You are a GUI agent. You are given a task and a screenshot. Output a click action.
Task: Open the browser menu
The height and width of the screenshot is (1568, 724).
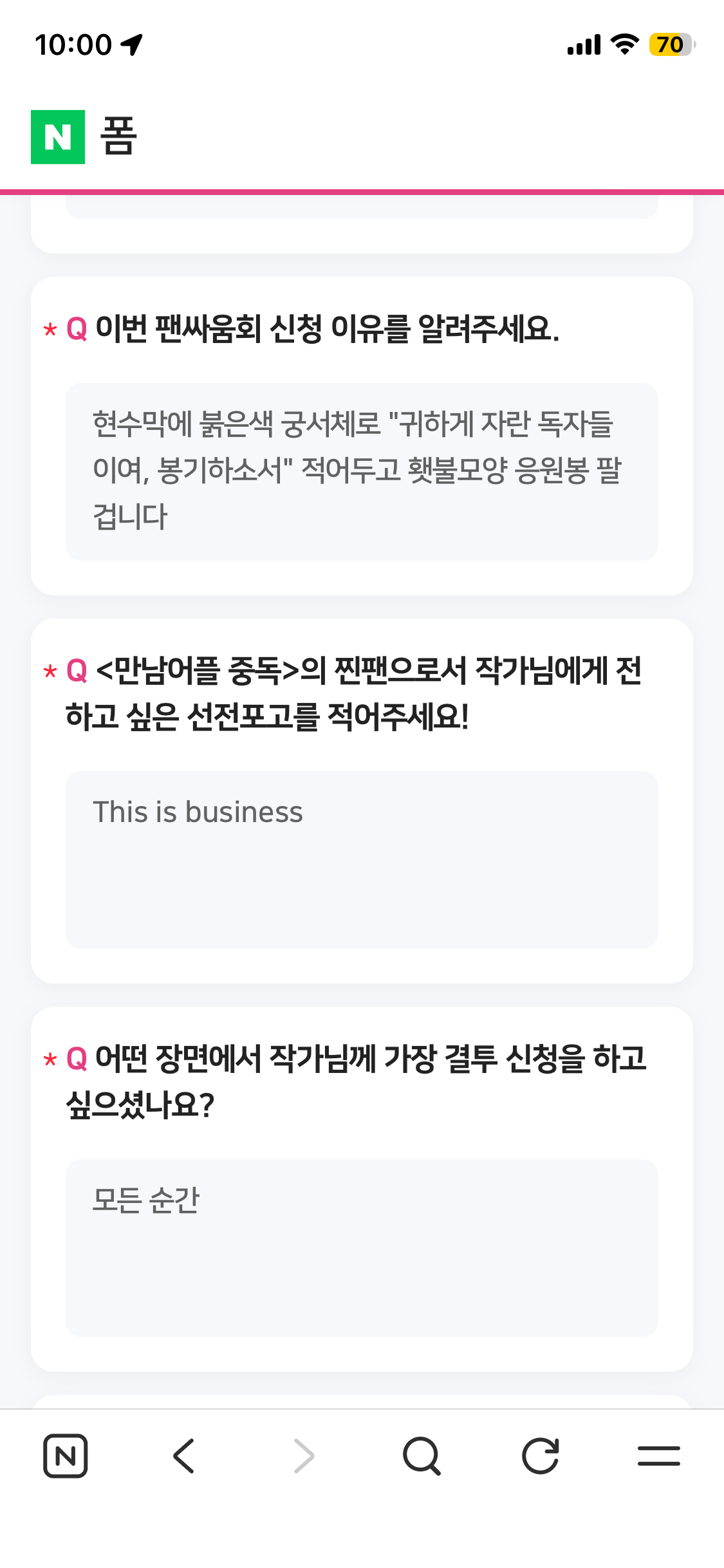pos(659,1456)
